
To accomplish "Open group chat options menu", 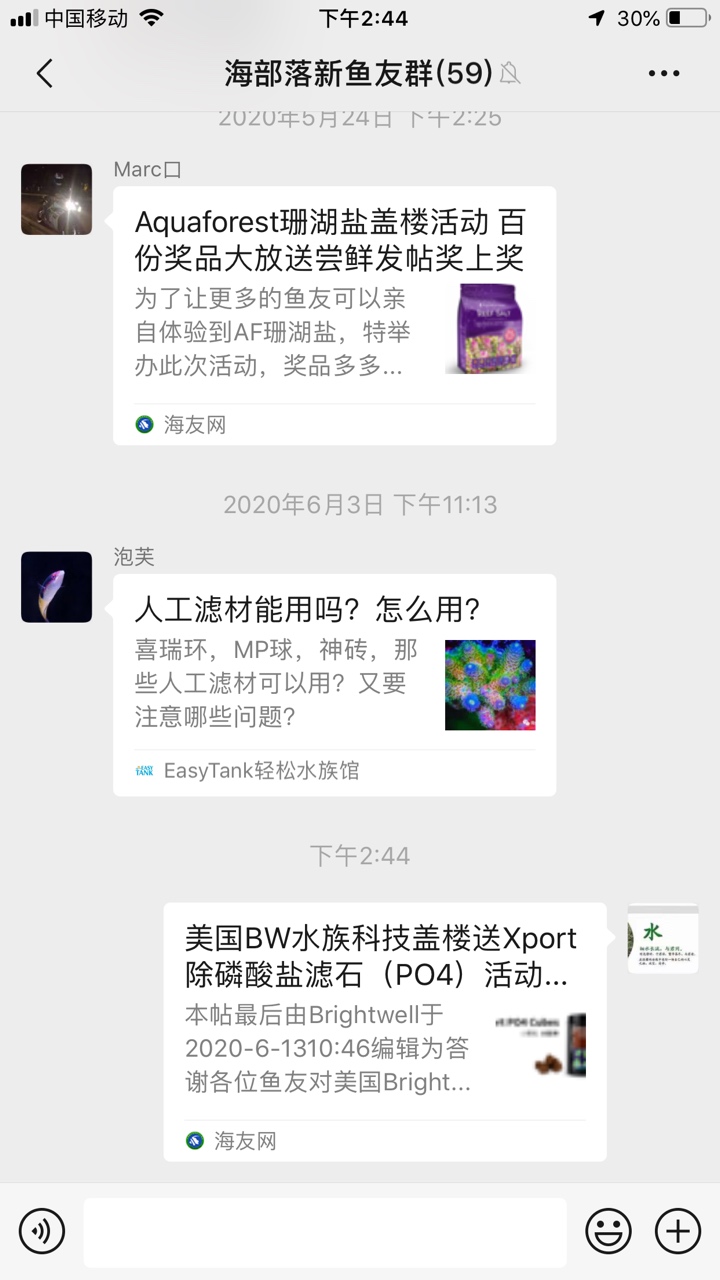I will 664,73.
